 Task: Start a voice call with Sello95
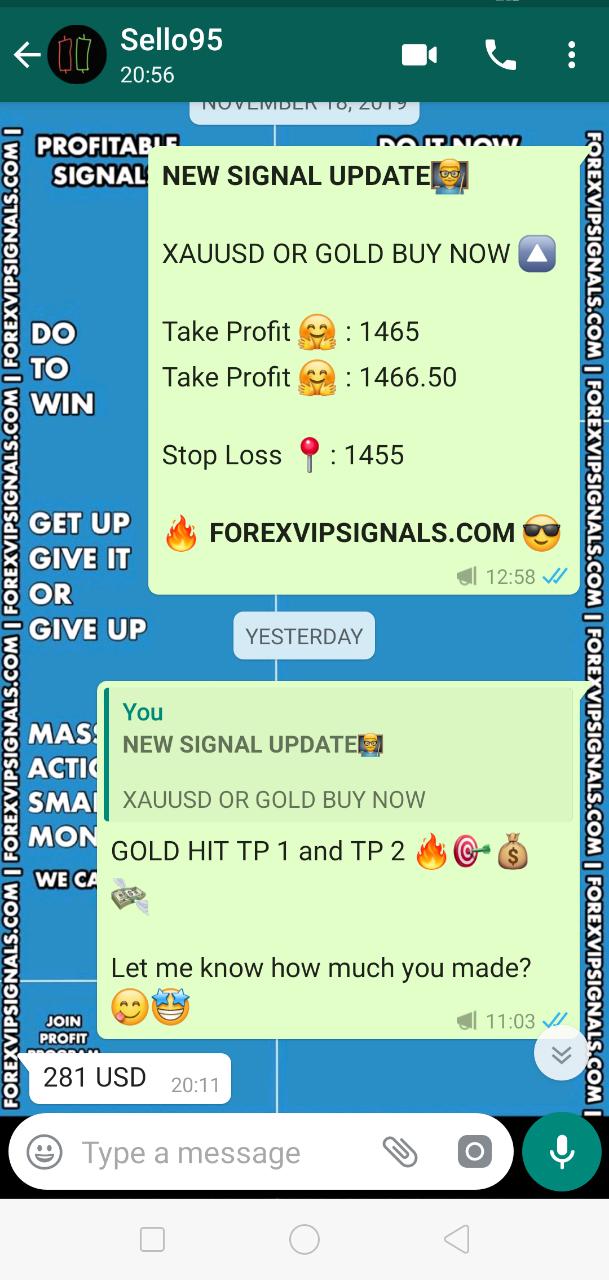point(500,55)
